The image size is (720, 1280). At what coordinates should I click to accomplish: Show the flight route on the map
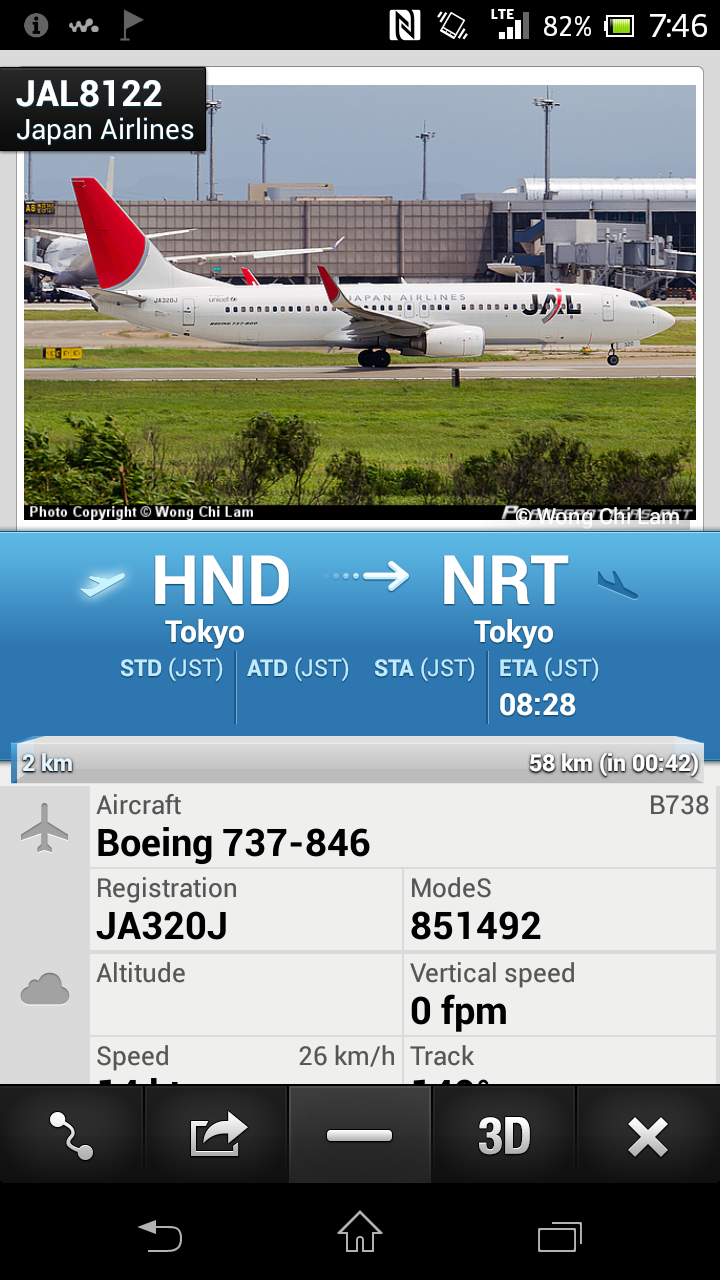pyautogui.click(x=72, y=1136)
